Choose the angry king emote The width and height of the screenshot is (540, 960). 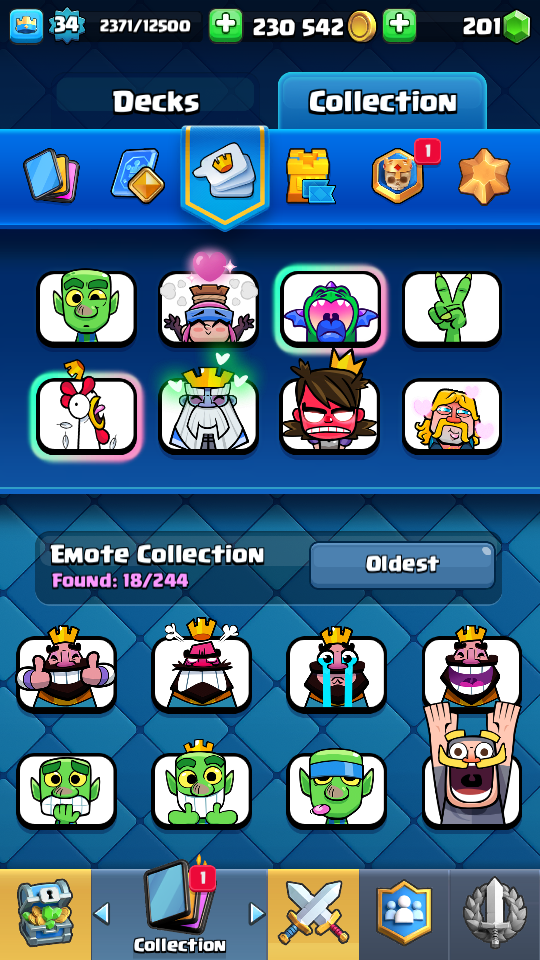coord(201,672)
